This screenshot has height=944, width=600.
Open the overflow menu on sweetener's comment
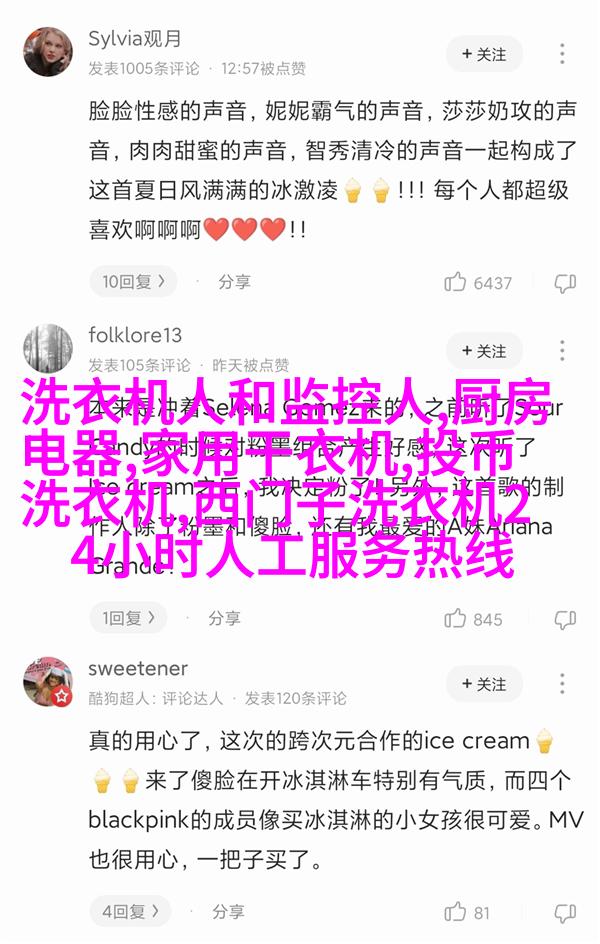562,684
